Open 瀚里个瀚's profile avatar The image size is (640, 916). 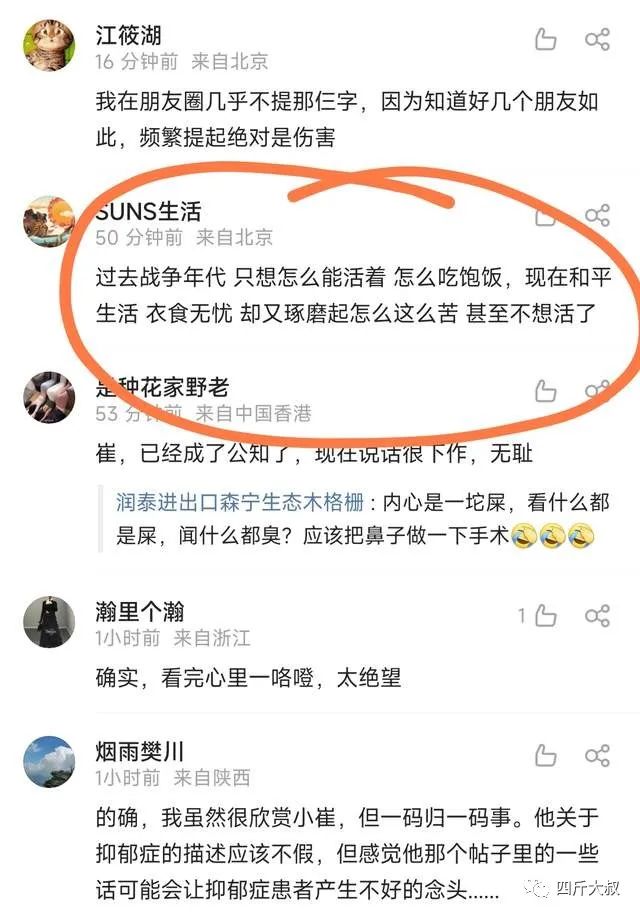(49, 622)
